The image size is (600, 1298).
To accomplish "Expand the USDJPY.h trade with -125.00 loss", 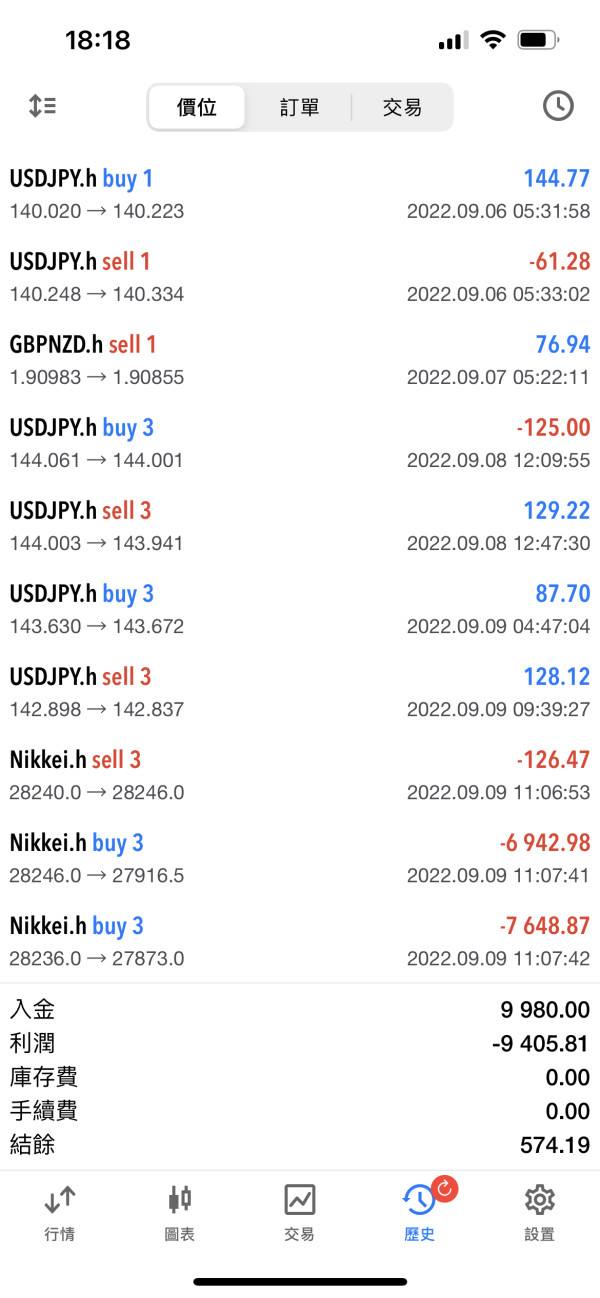I will point(300,443).
